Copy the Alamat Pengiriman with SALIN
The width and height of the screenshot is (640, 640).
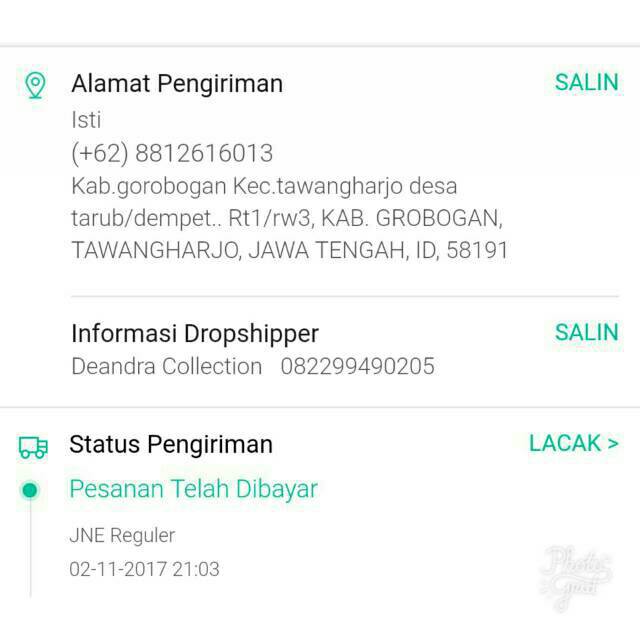click(x=586, y=83)
